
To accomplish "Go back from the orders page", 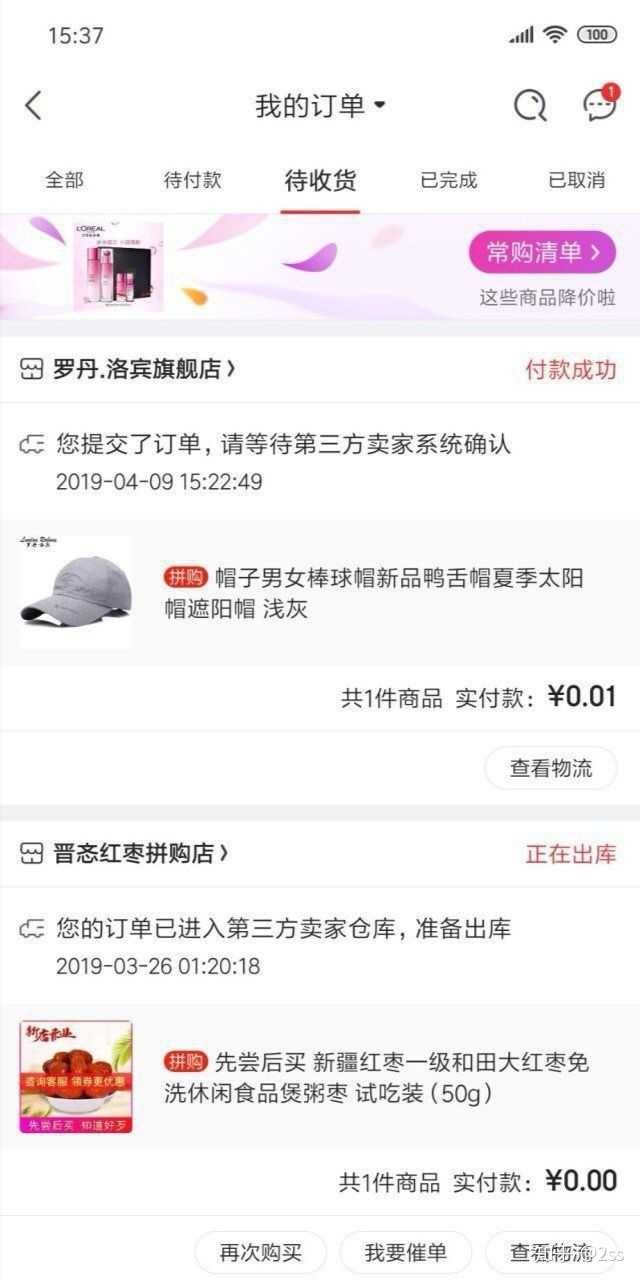I will point(34,105).
